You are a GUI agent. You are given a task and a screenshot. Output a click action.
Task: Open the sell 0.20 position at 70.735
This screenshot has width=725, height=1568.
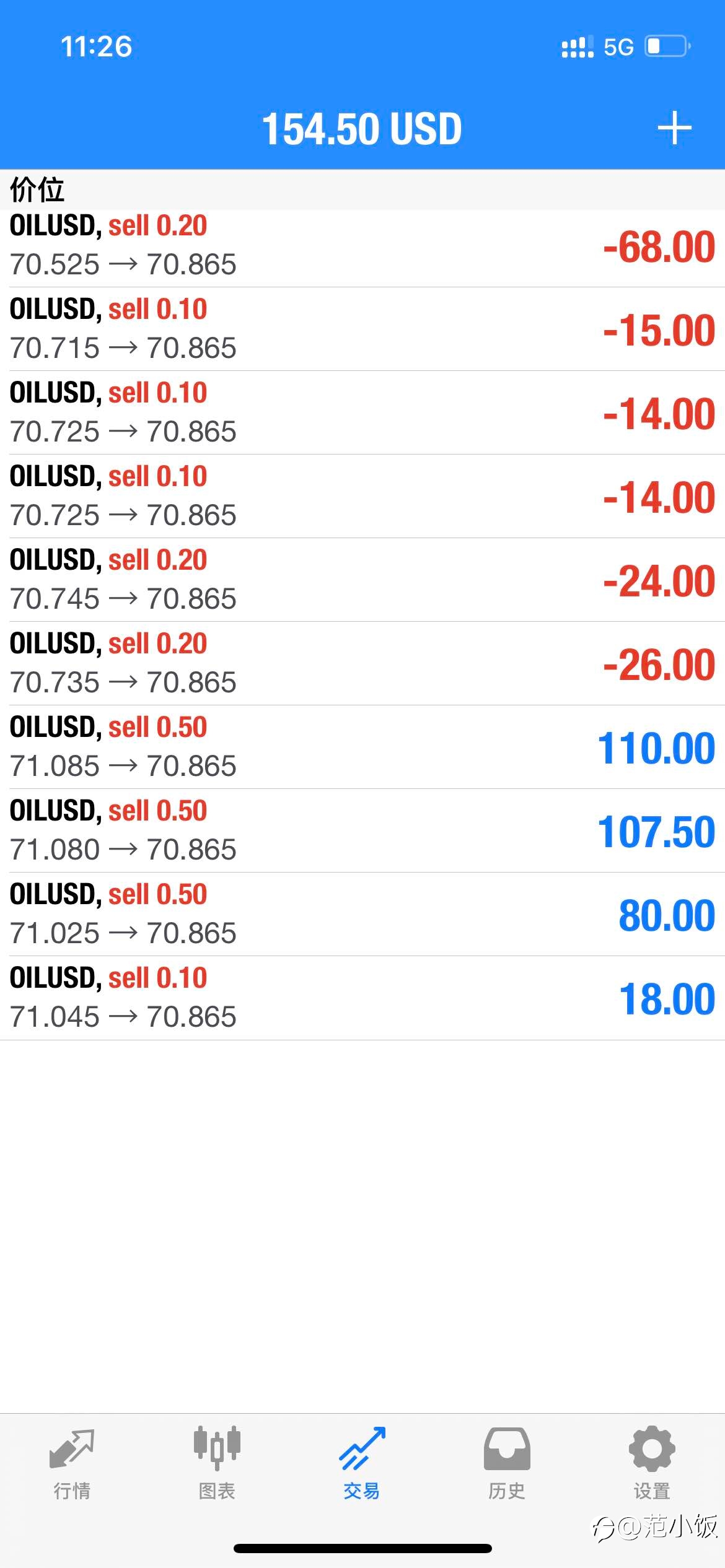tap(362, 663)
